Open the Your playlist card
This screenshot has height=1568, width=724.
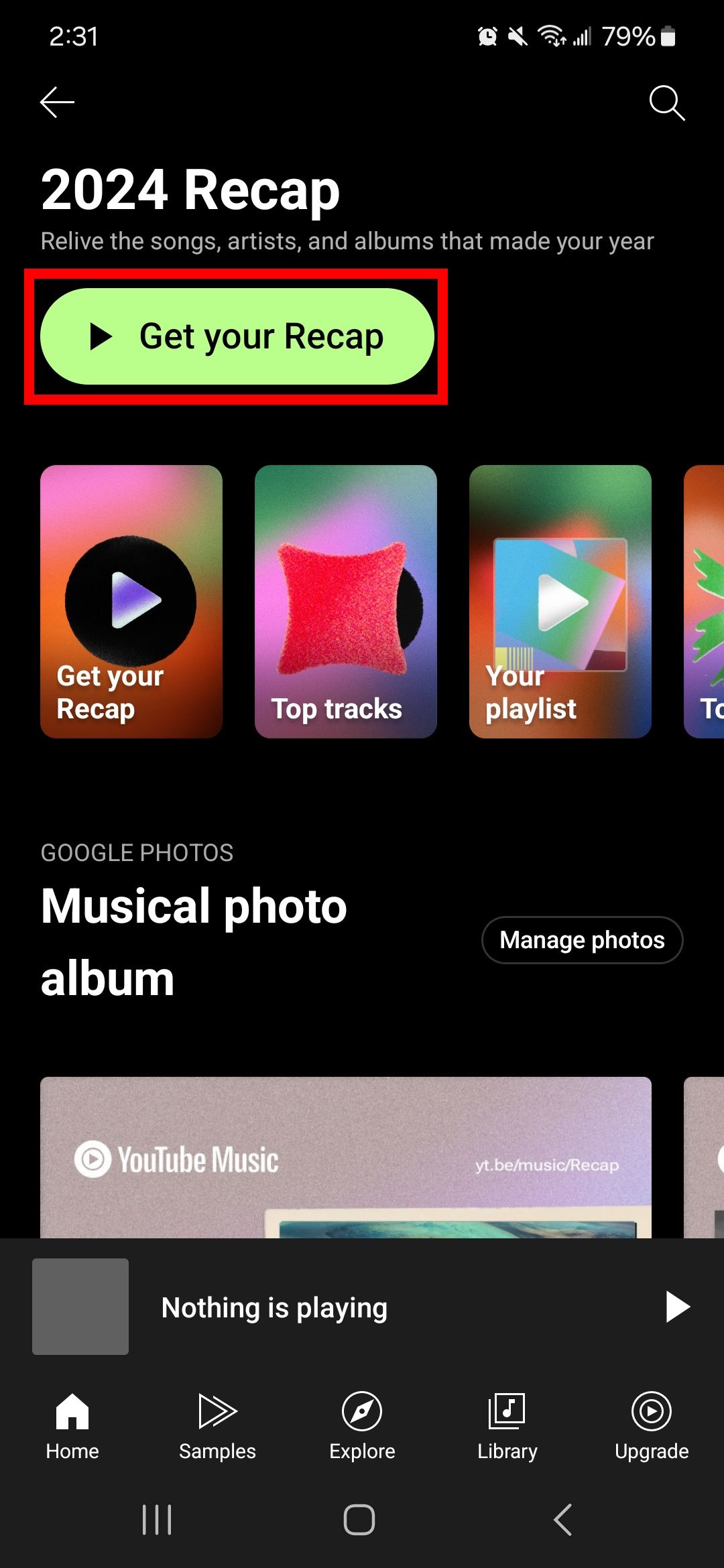click(560, 601)
